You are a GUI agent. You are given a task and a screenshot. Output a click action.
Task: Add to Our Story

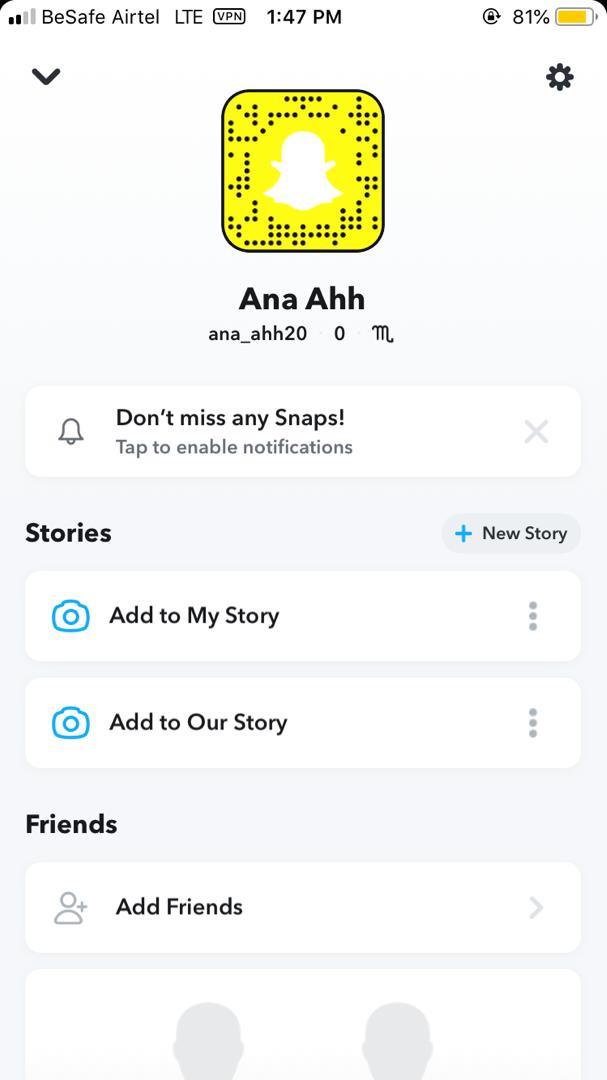(x=198, y=723)
